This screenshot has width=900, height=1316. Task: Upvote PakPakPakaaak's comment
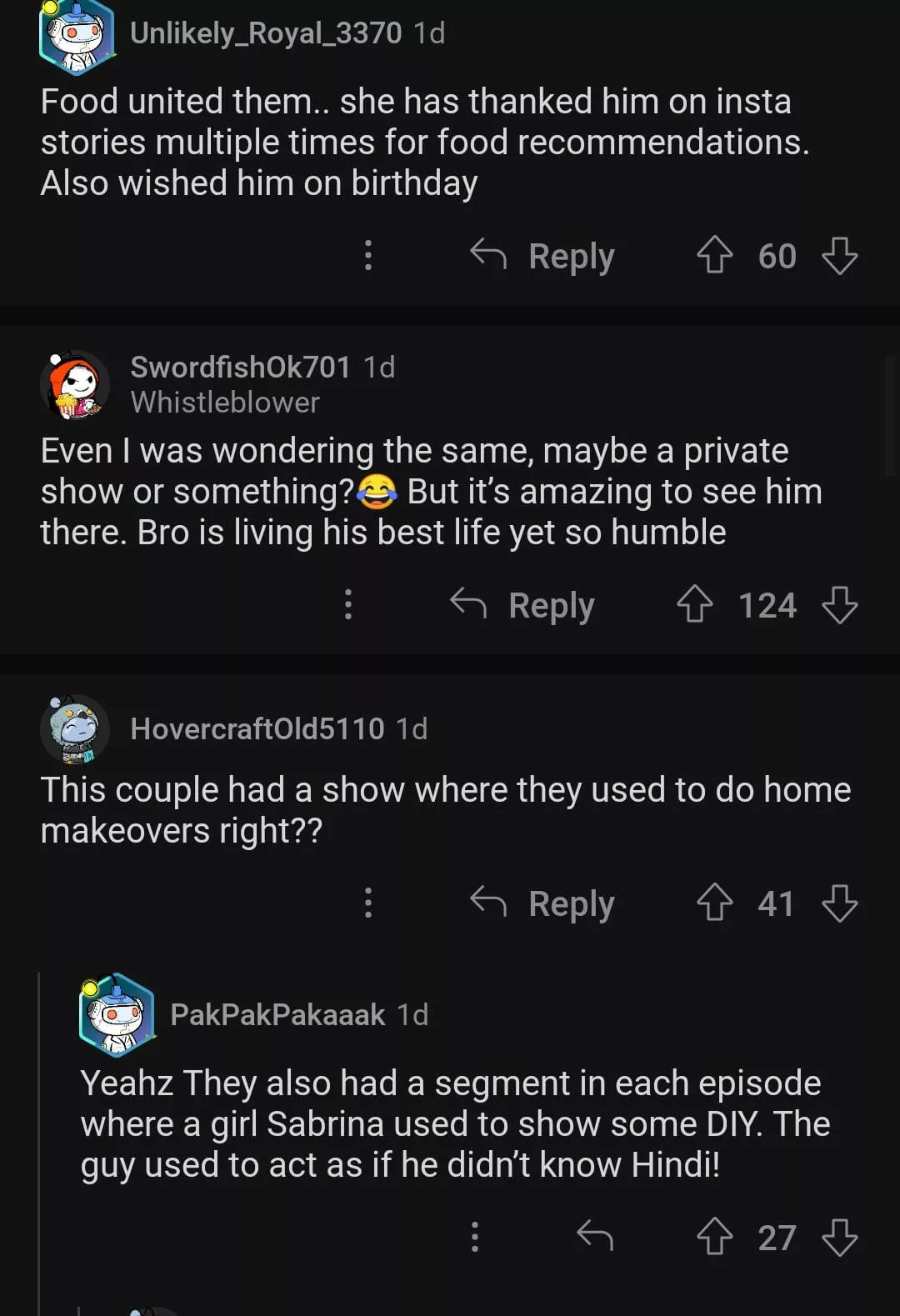click(x=714, y=1237)
